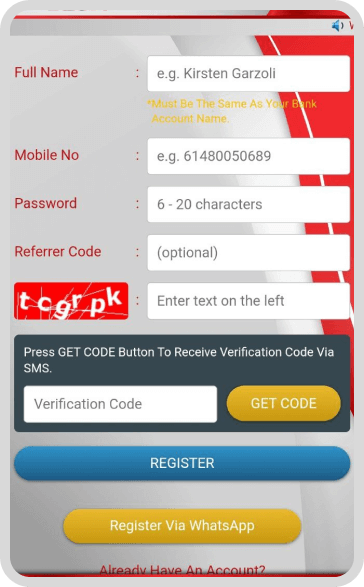Select the Password field
This screenshot has width=364, height=587.
point(249,204)
